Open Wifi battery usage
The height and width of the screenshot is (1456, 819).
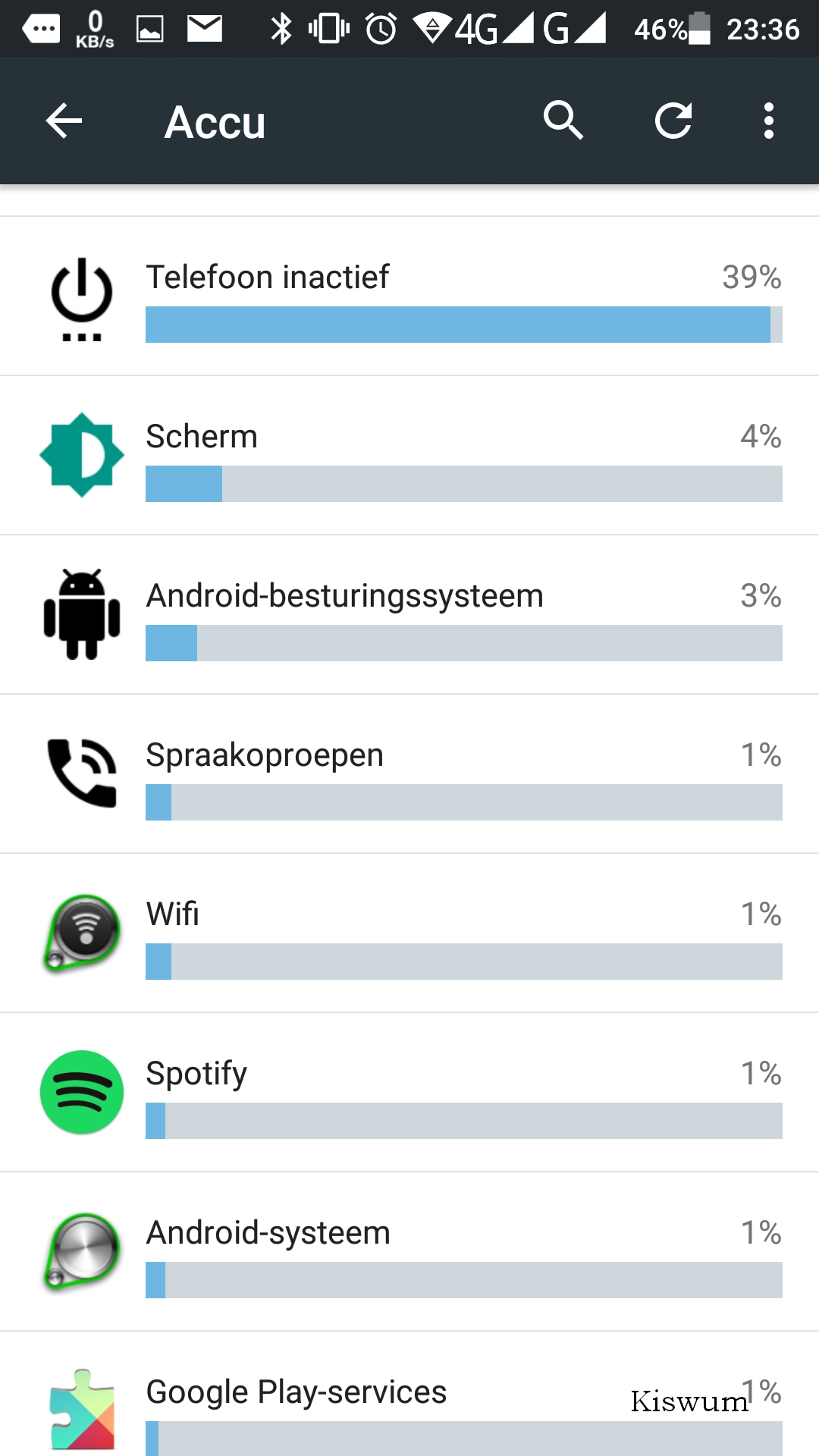tap(409, 934)
